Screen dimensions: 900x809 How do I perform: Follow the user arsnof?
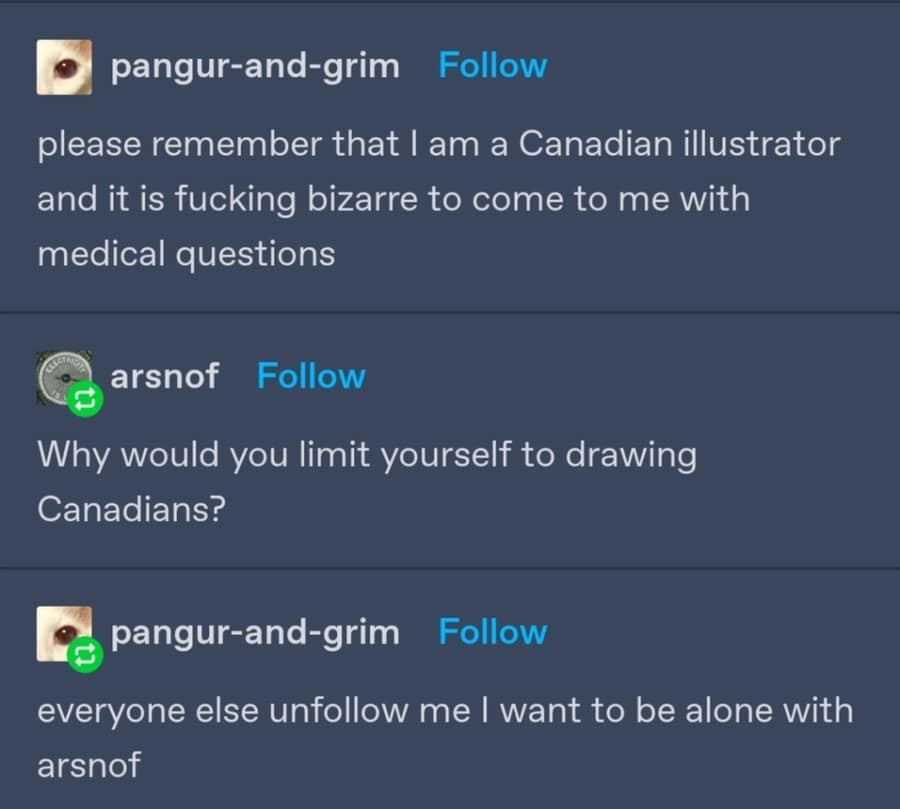311,377
